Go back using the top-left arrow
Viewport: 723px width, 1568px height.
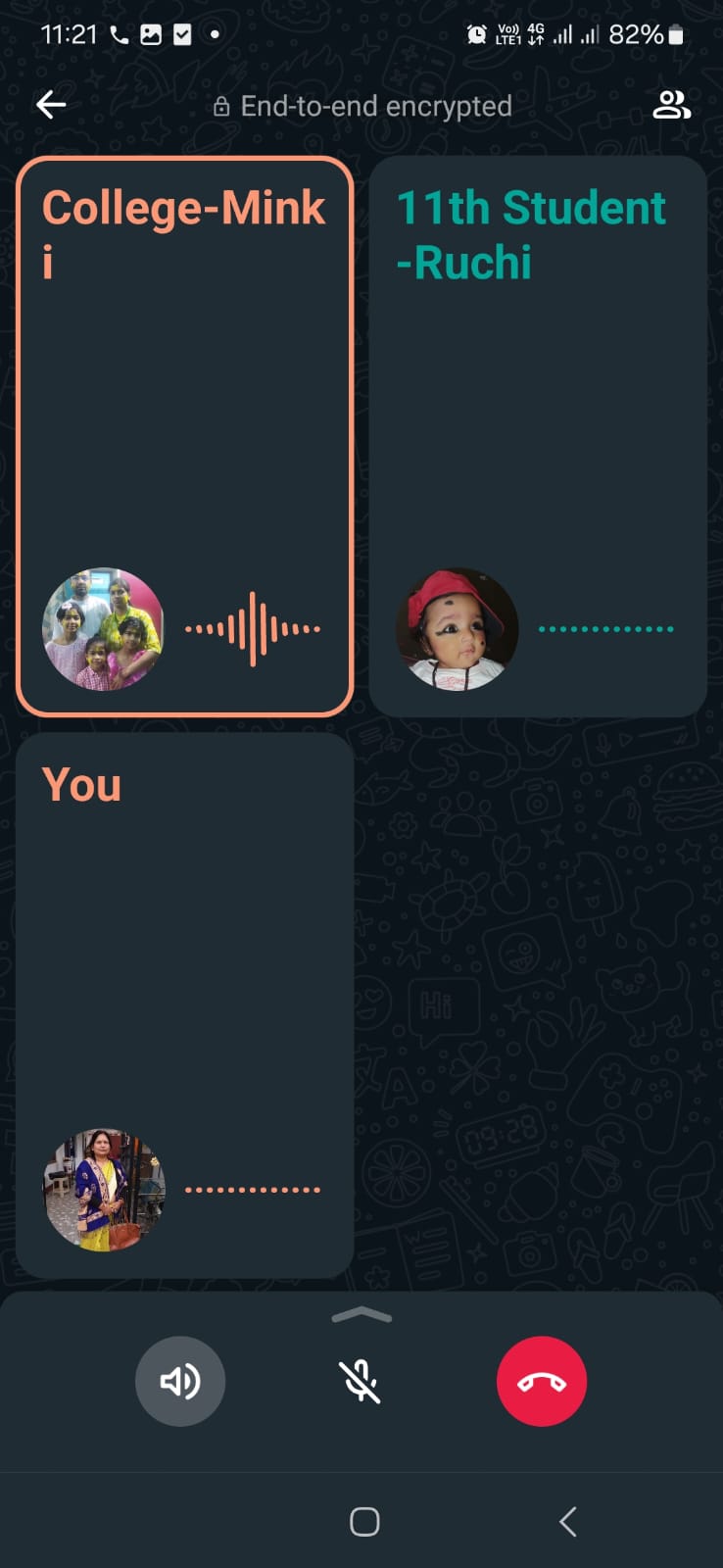click(51, 105)
